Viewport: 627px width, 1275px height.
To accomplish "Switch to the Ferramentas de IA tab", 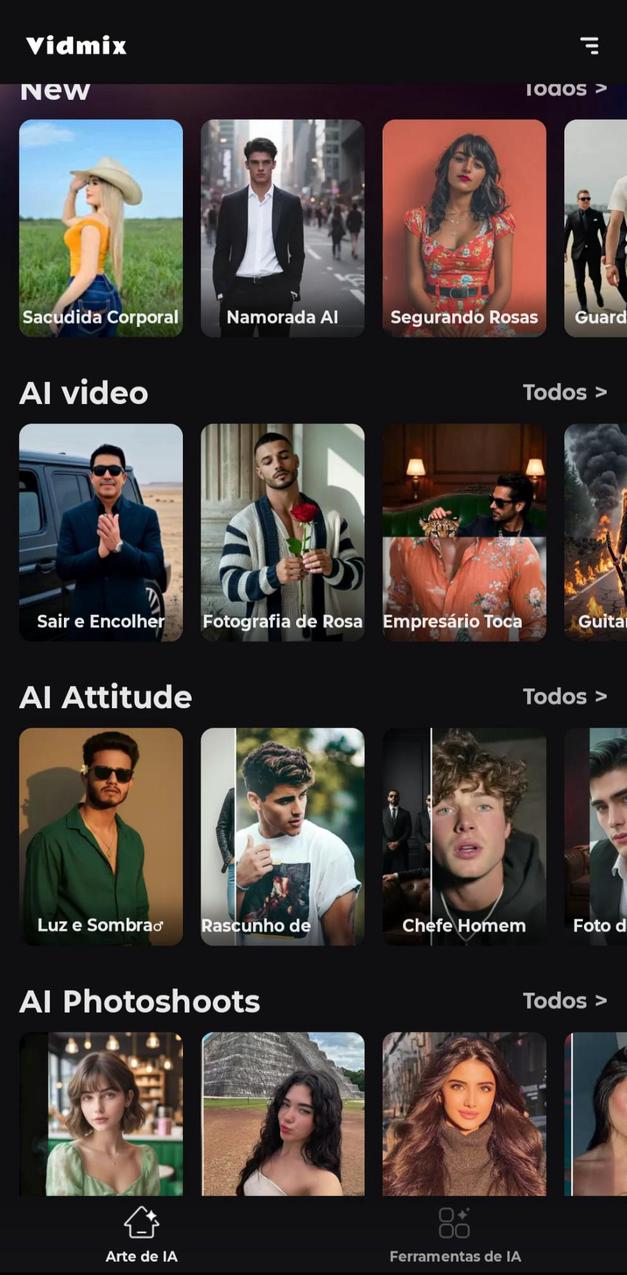I will click(x=455, y=1235).
